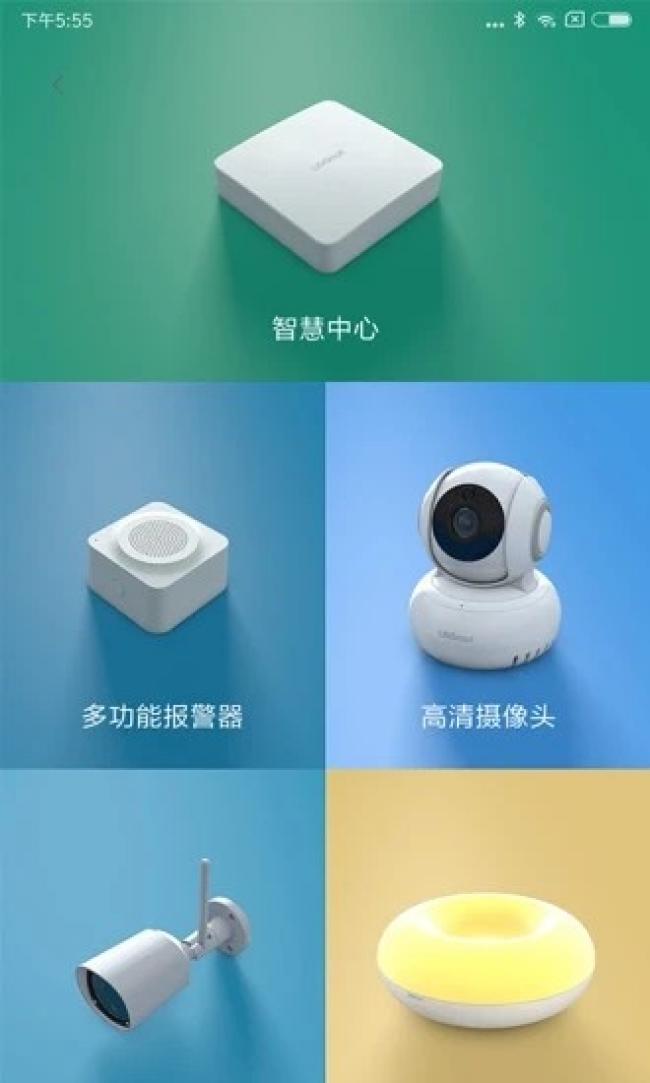Select the glowing night light tile
Screen dimensions: 650x1083
[488, 927]
